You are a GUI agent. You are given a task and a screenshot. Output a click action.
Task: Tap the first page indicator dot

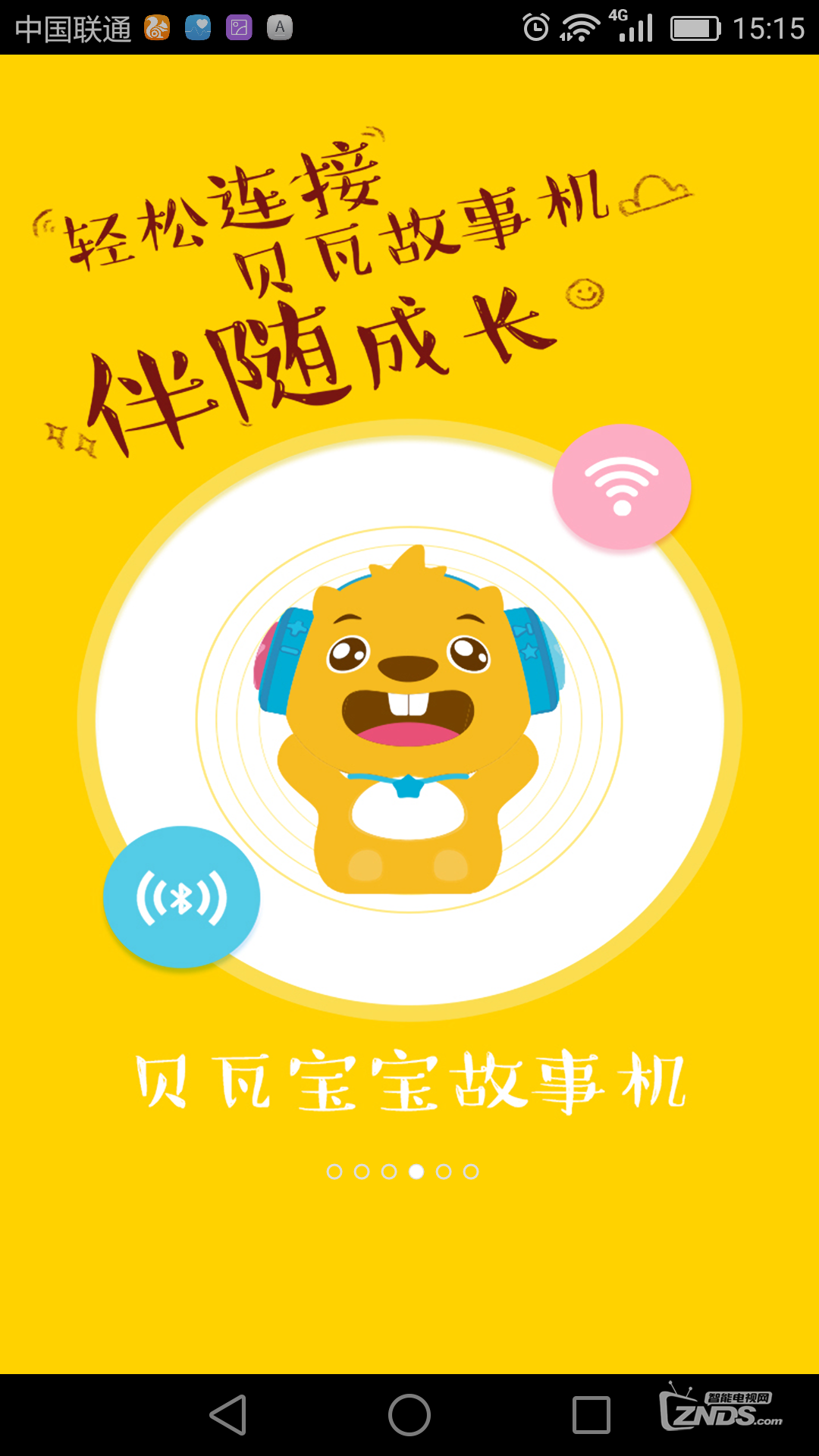click(334, 1172)
